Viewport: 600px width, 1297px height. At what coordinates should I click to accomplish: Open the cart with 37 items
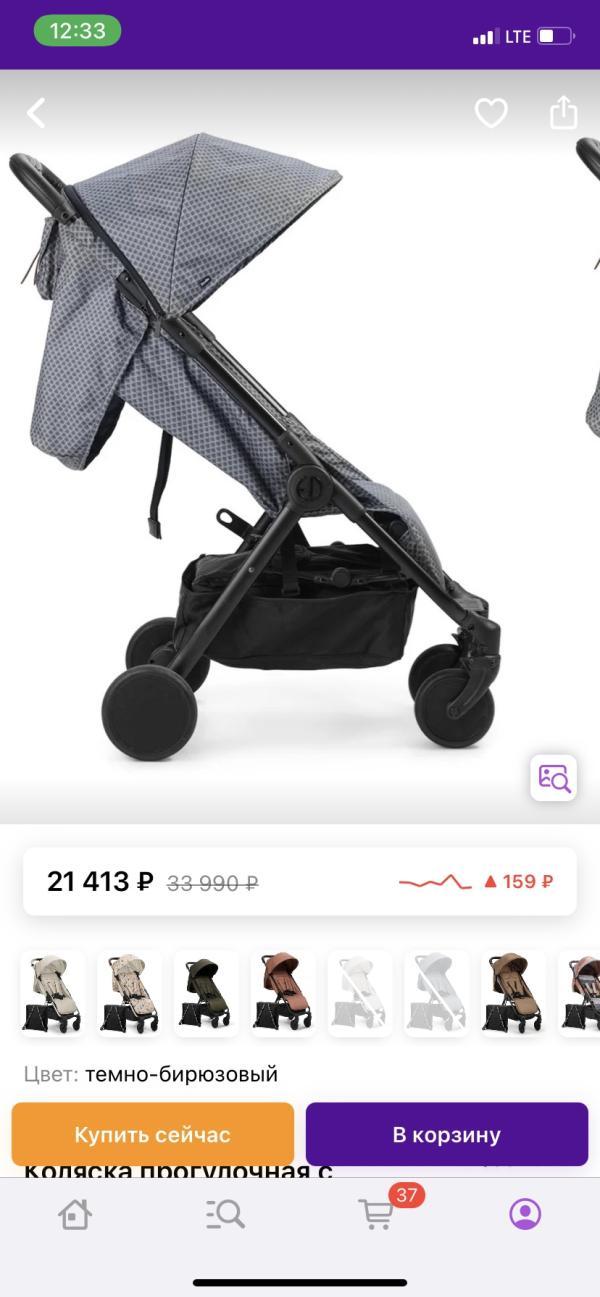tap(378, 1214)
